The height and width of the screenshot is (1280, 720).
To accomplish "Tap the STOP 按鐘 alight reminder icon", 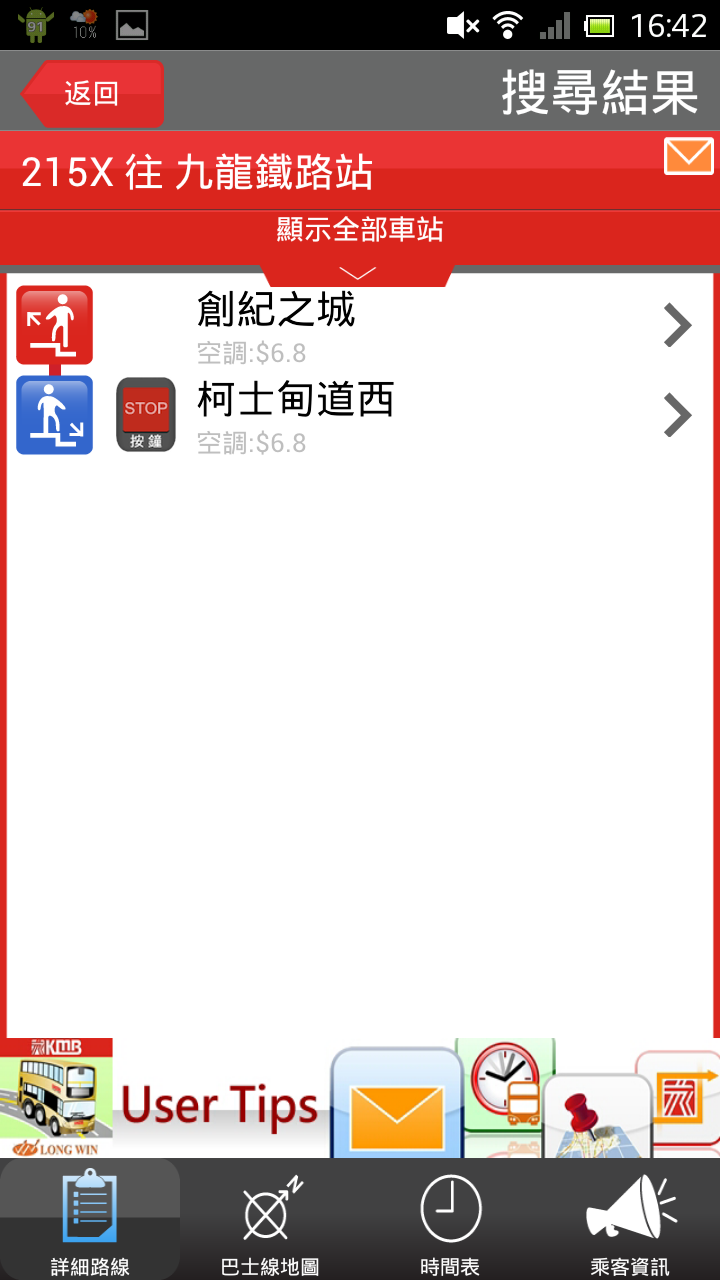I will (146, 415).
